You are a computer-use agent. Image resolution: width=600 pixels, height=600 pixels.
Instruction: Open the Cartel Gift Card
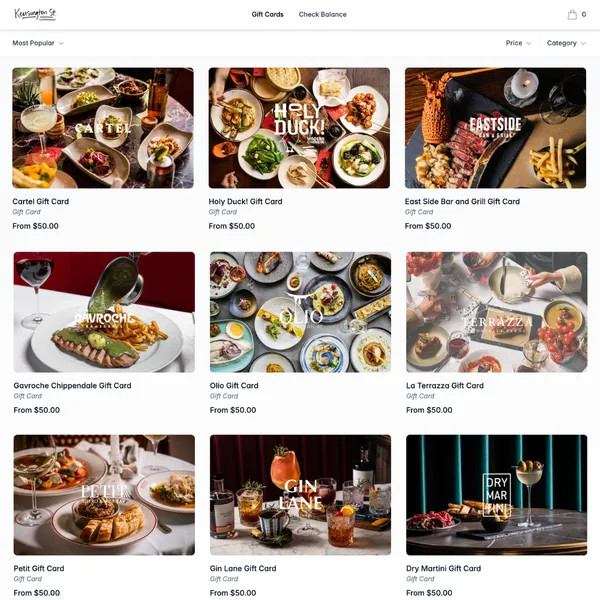click(x=103, y=128)
